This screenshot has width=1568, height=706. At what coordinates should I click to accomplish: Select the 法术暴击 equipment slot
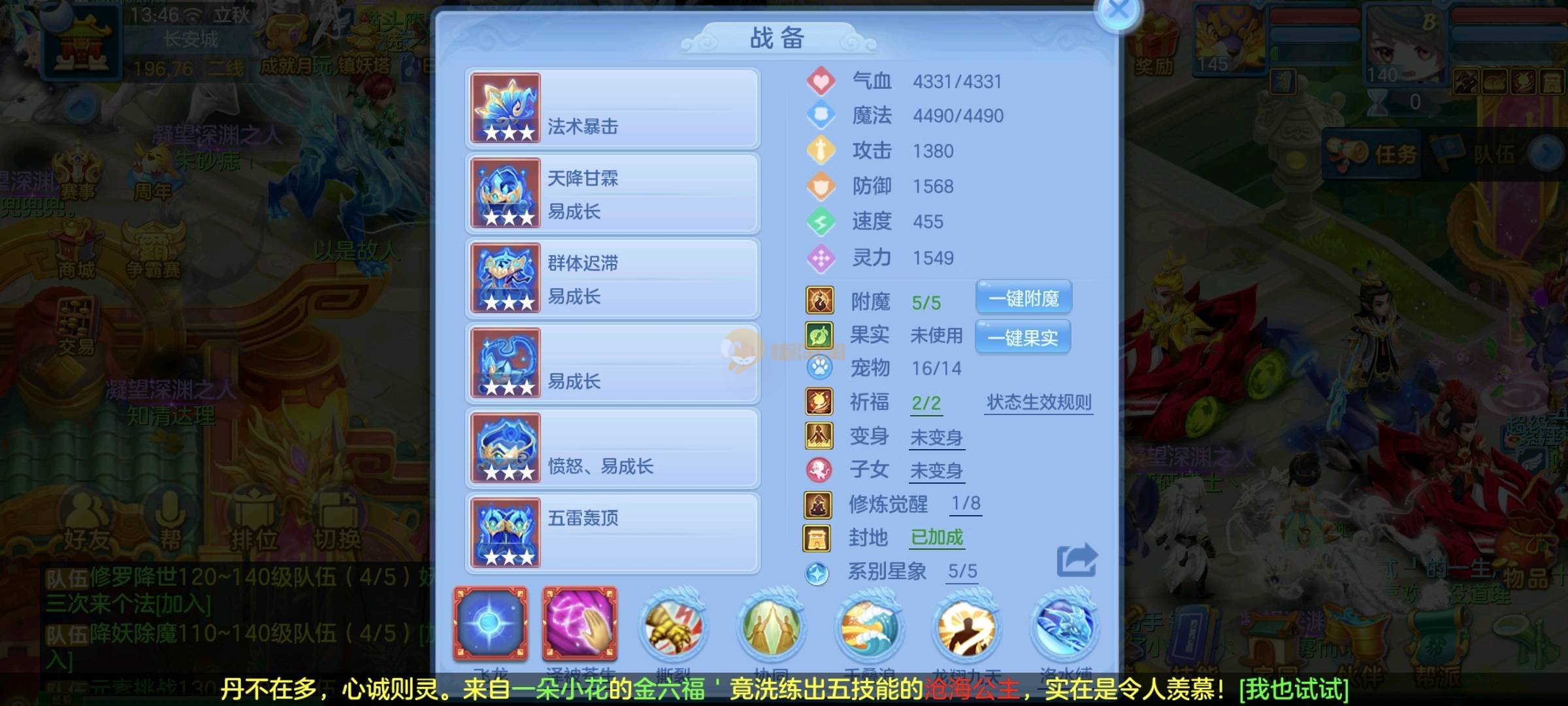pos(612,109)
